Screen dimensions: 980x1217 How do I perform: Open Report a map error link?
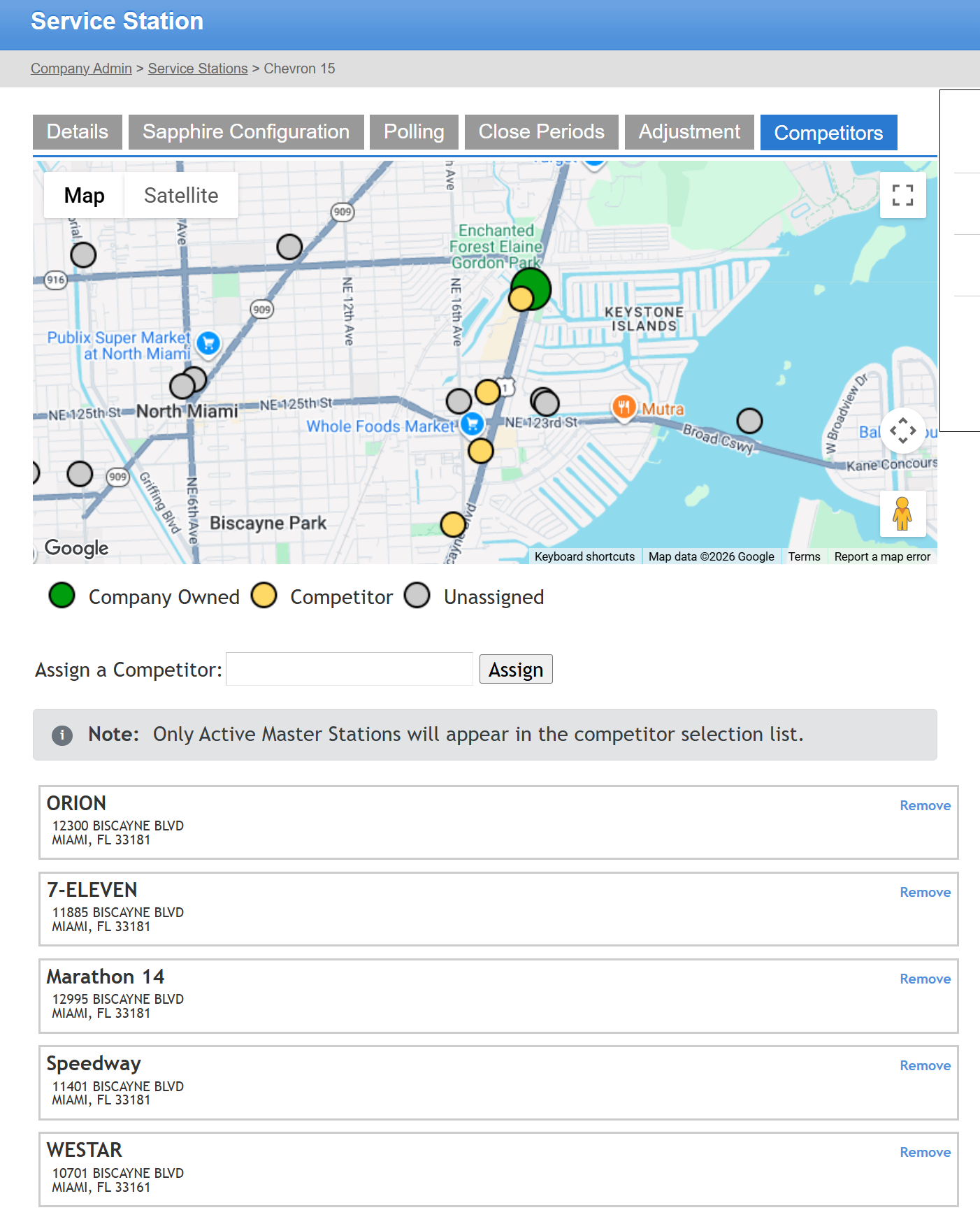[882, 556]
